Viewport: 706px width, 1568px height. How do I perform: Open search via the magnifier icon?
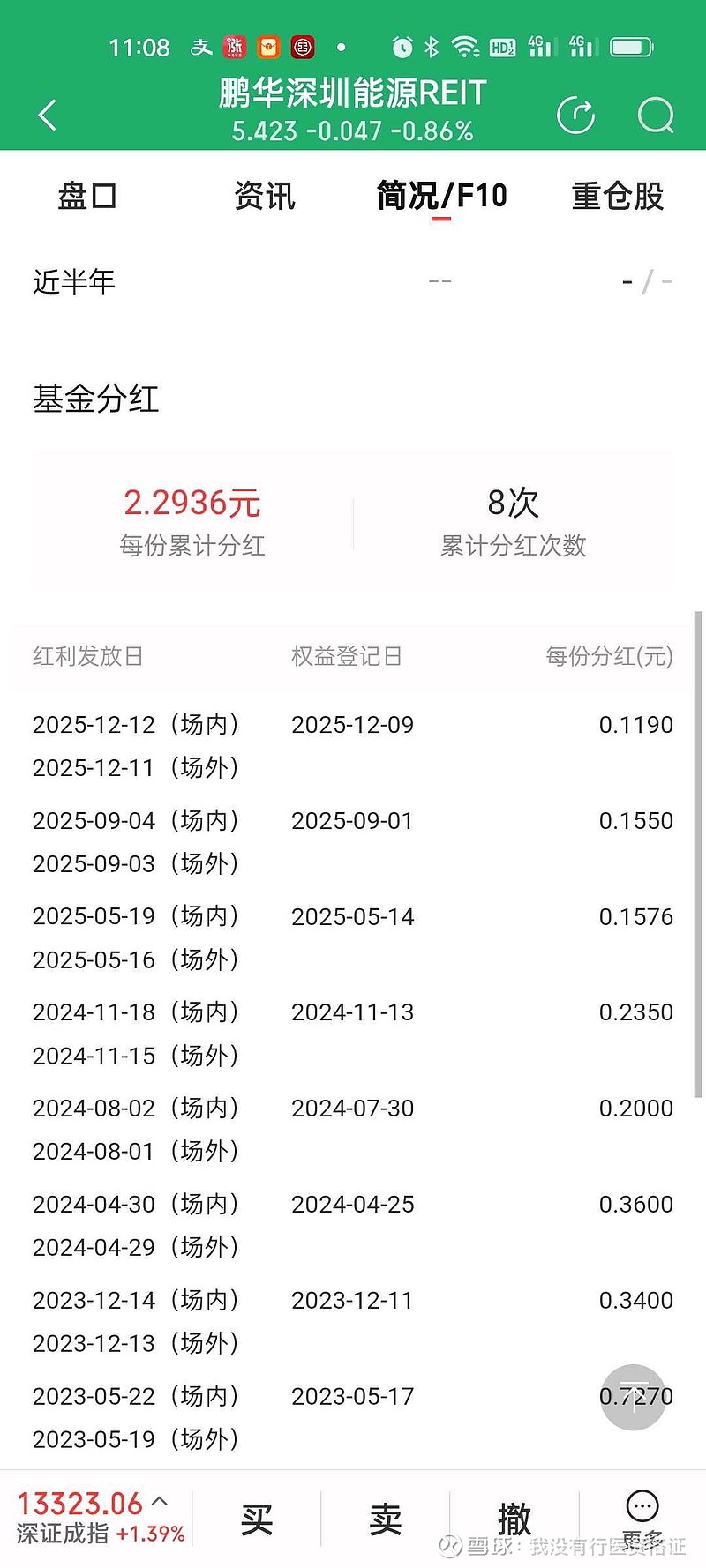(655, 115)
